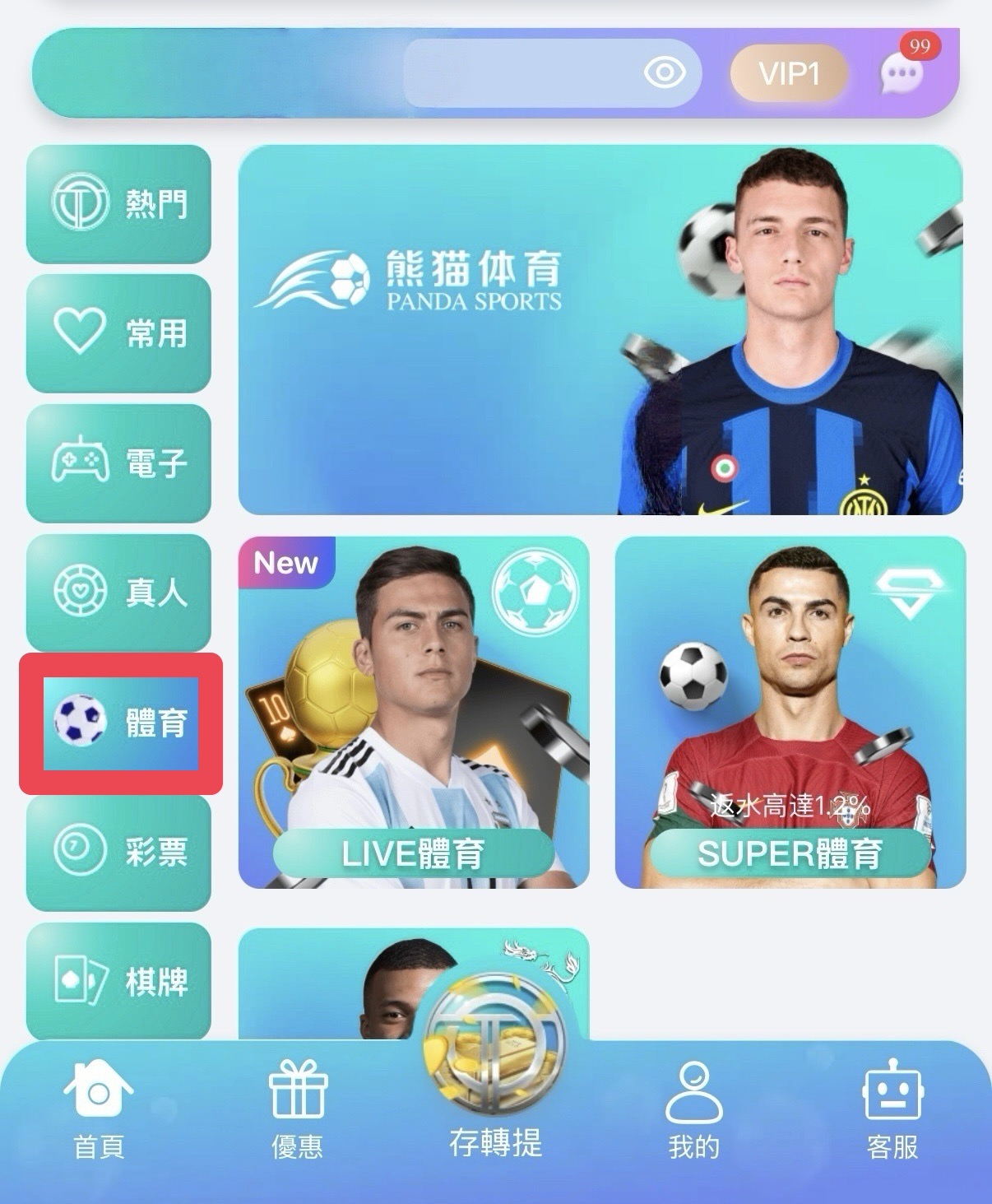
Task: Switch to 真人 category
Action: click(x=119, y=592)
